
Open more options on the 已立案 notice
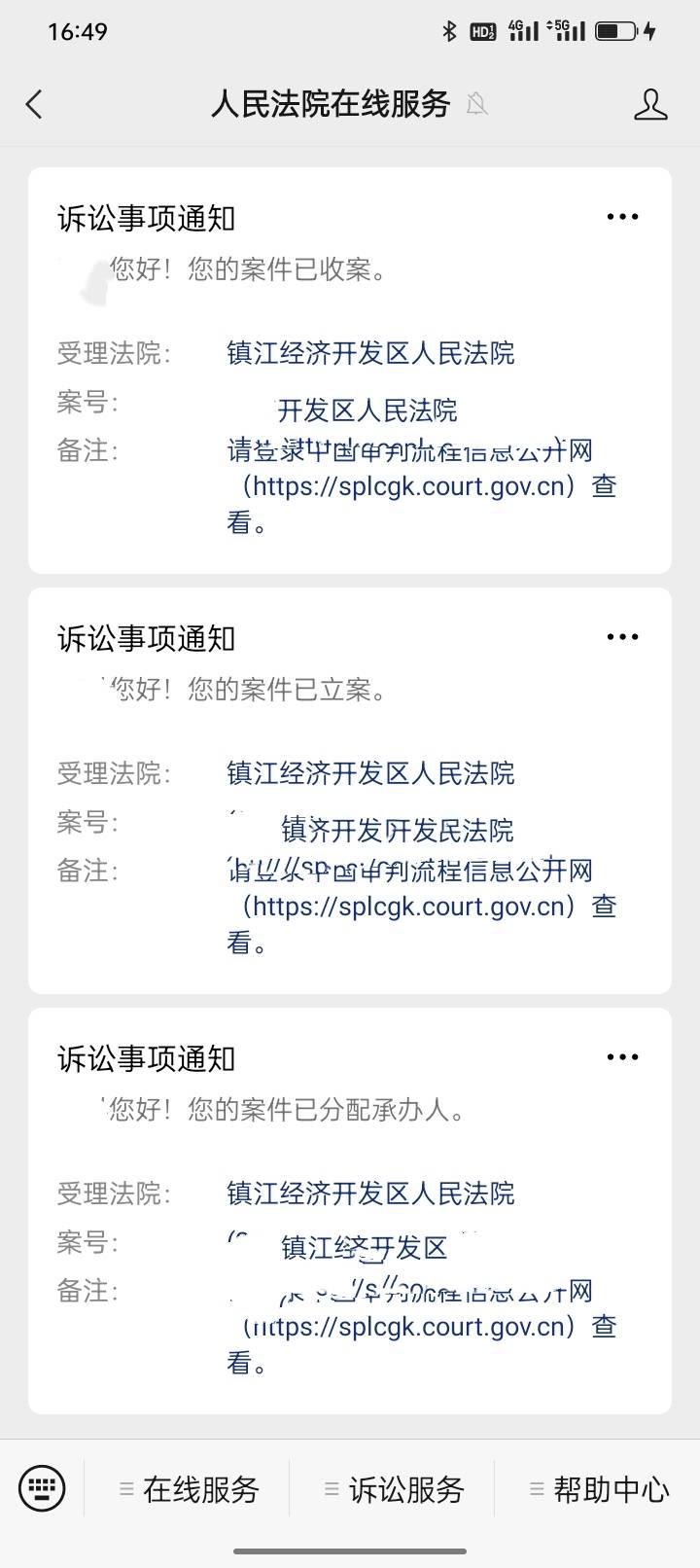(x=622, y=637)
